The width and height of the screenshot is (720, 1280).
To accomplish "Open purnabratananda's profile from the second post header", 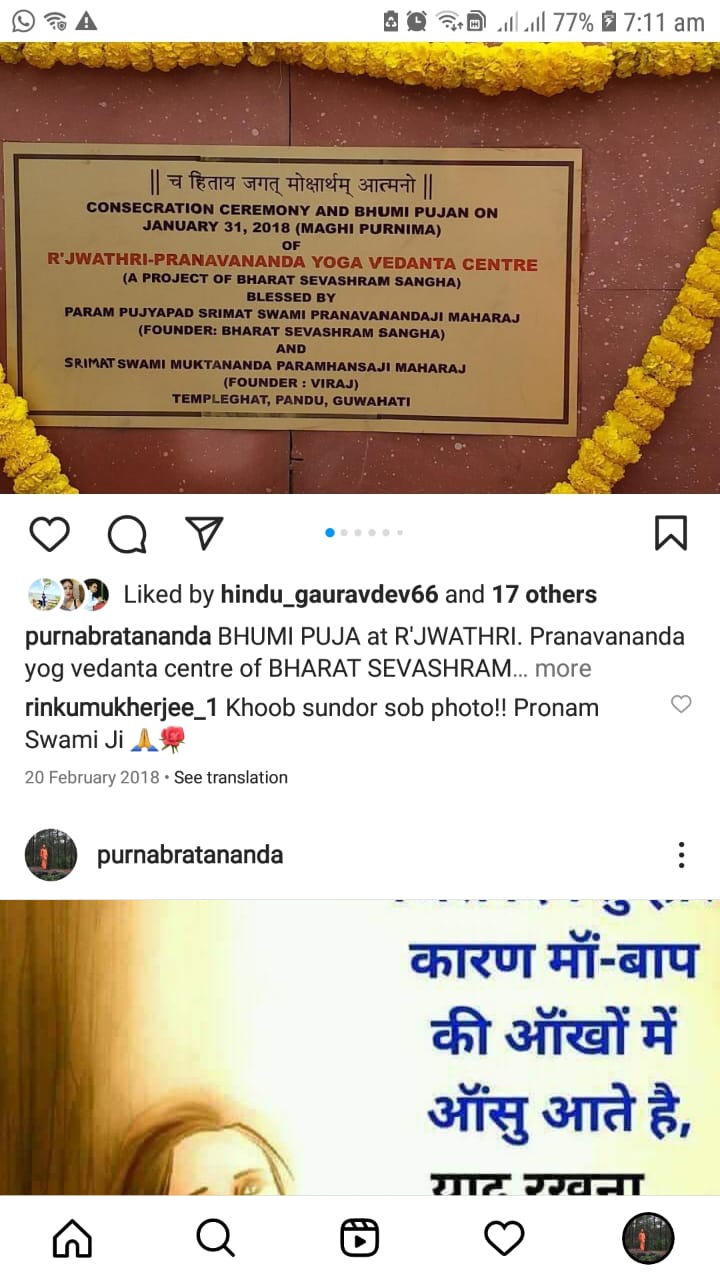I will tap(190, 855).
